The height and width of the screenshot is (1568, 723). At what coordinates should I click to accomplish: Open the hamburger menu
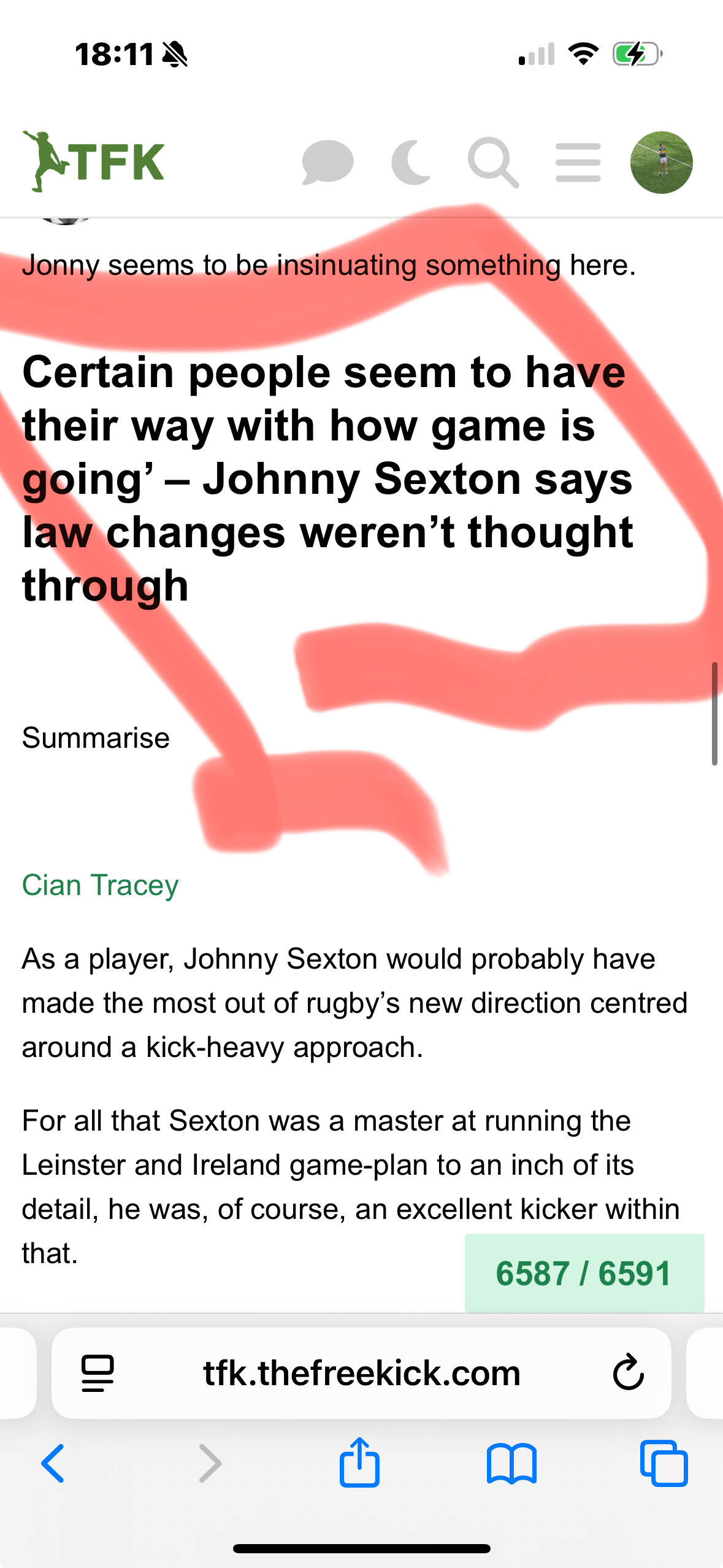(x=578, y=163)
